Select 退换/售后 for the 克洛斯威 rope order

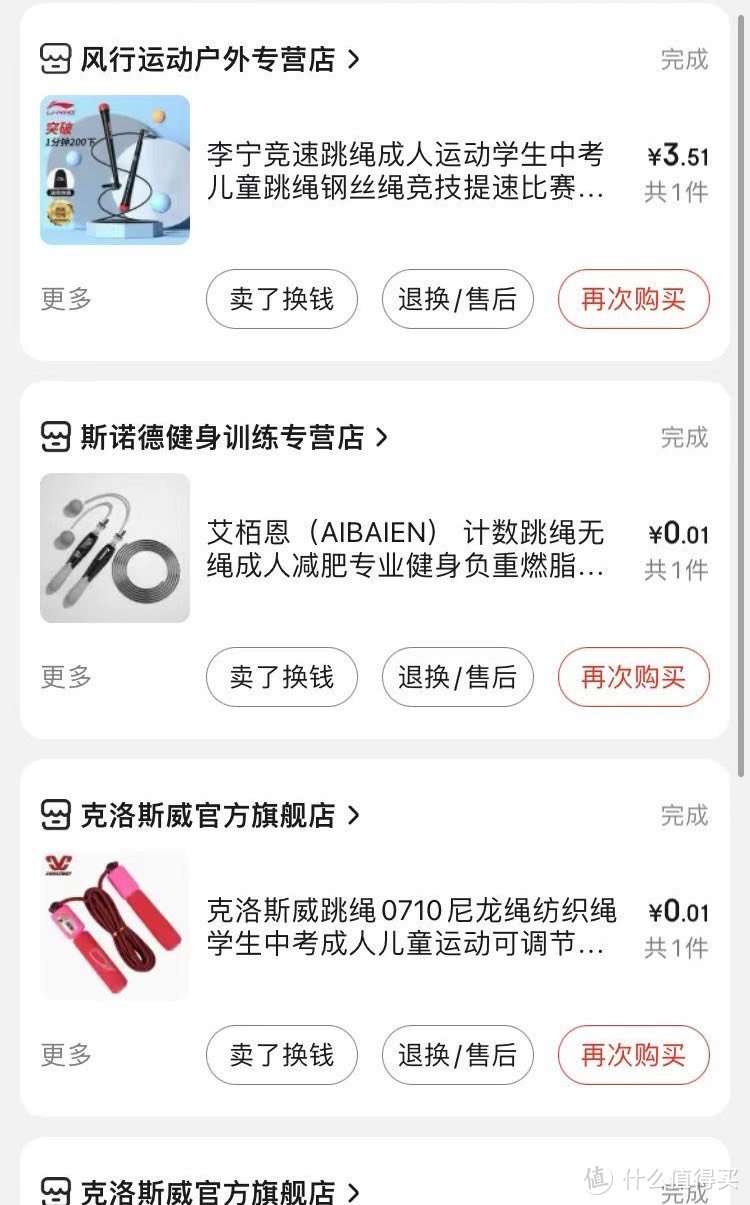pyautogui.click(x=457, y=1055)
